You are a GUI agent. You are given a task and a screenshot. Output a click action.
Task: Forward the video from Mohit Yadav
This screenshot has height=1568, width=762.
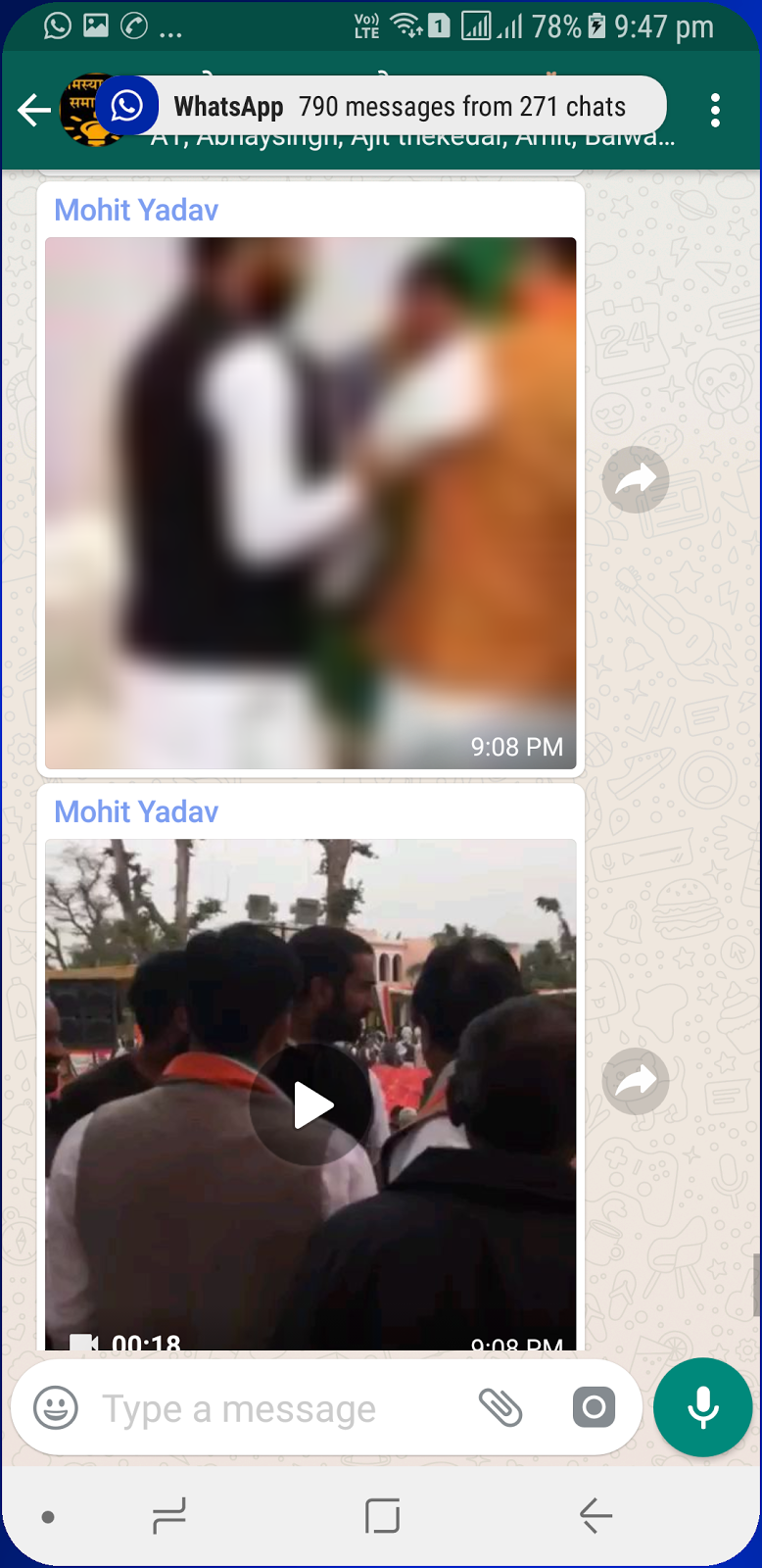pos(636,1081)
